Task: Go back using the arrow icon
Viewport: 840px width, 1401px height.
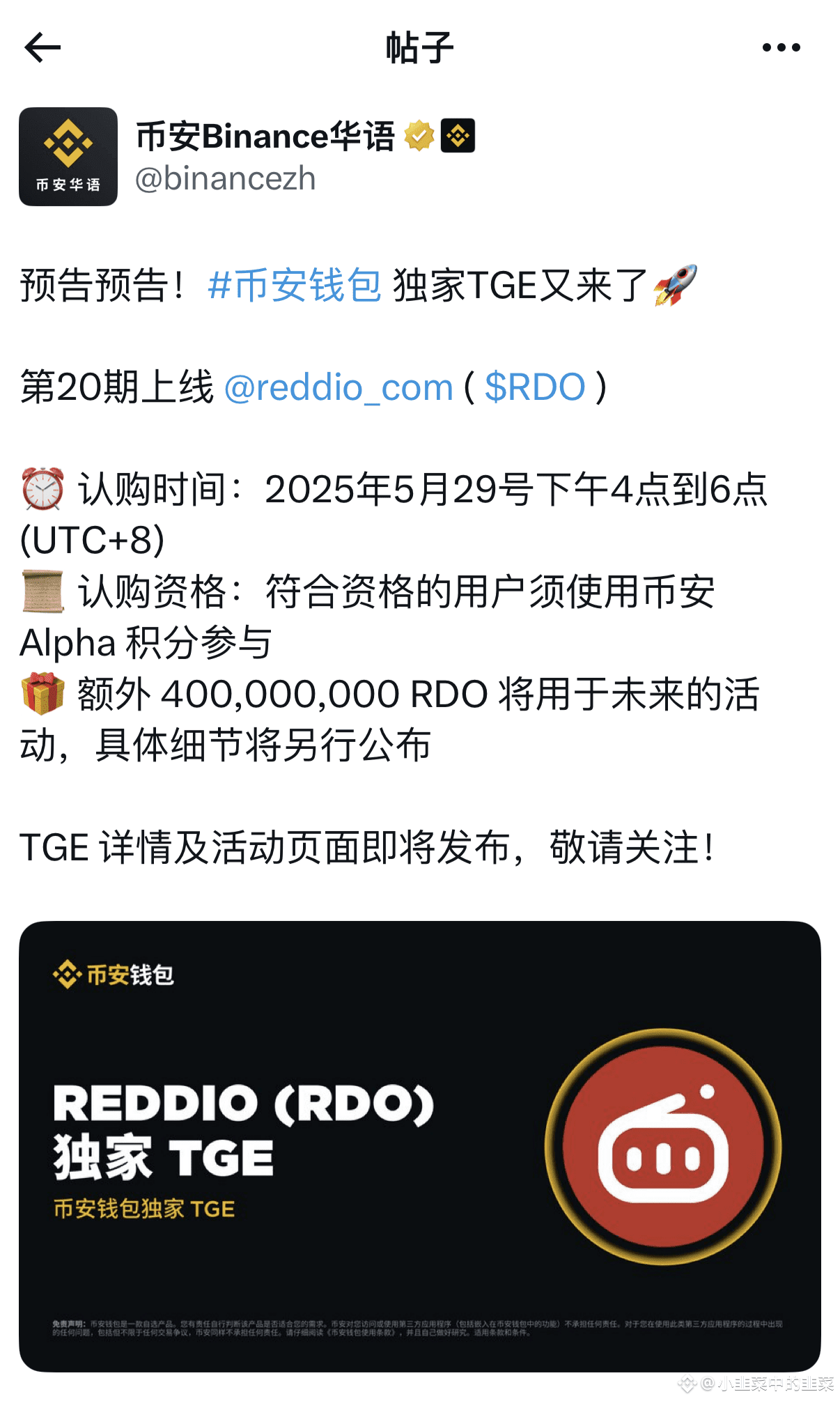Action: tap(42, 48)
